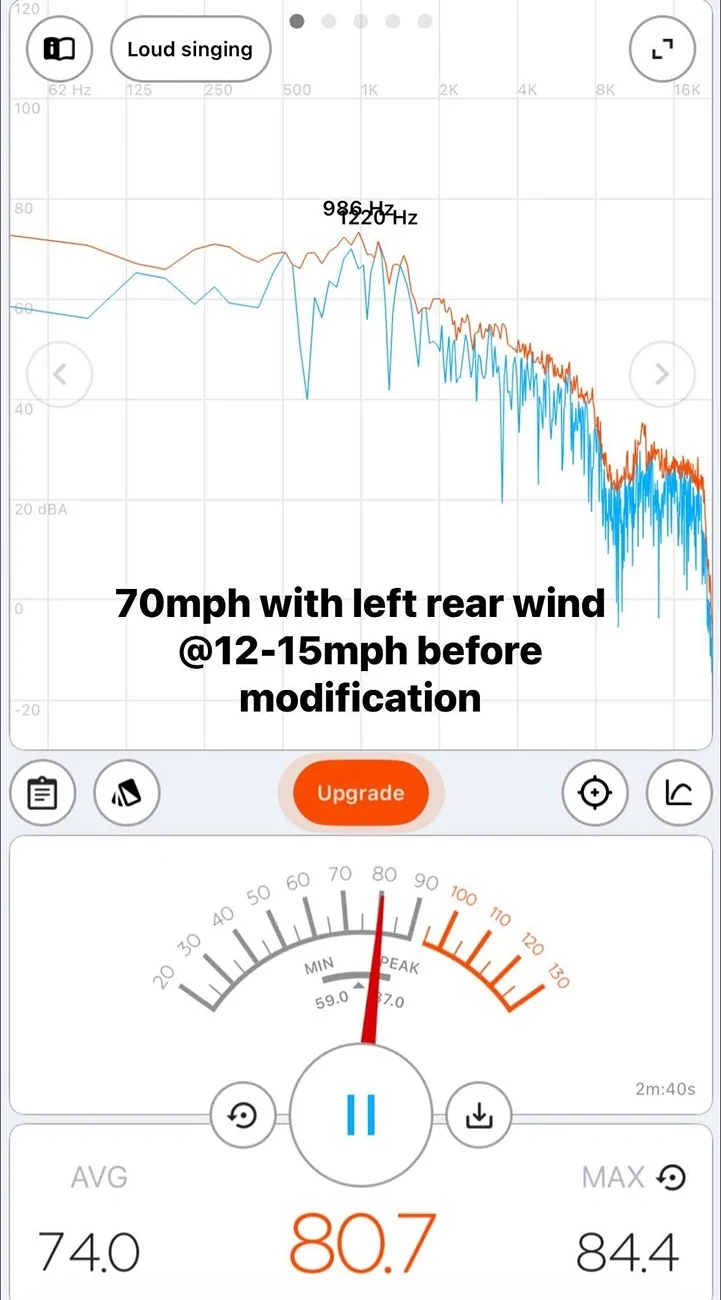Open the themes cards icon
721x1300 pixels.
point(127,794)
